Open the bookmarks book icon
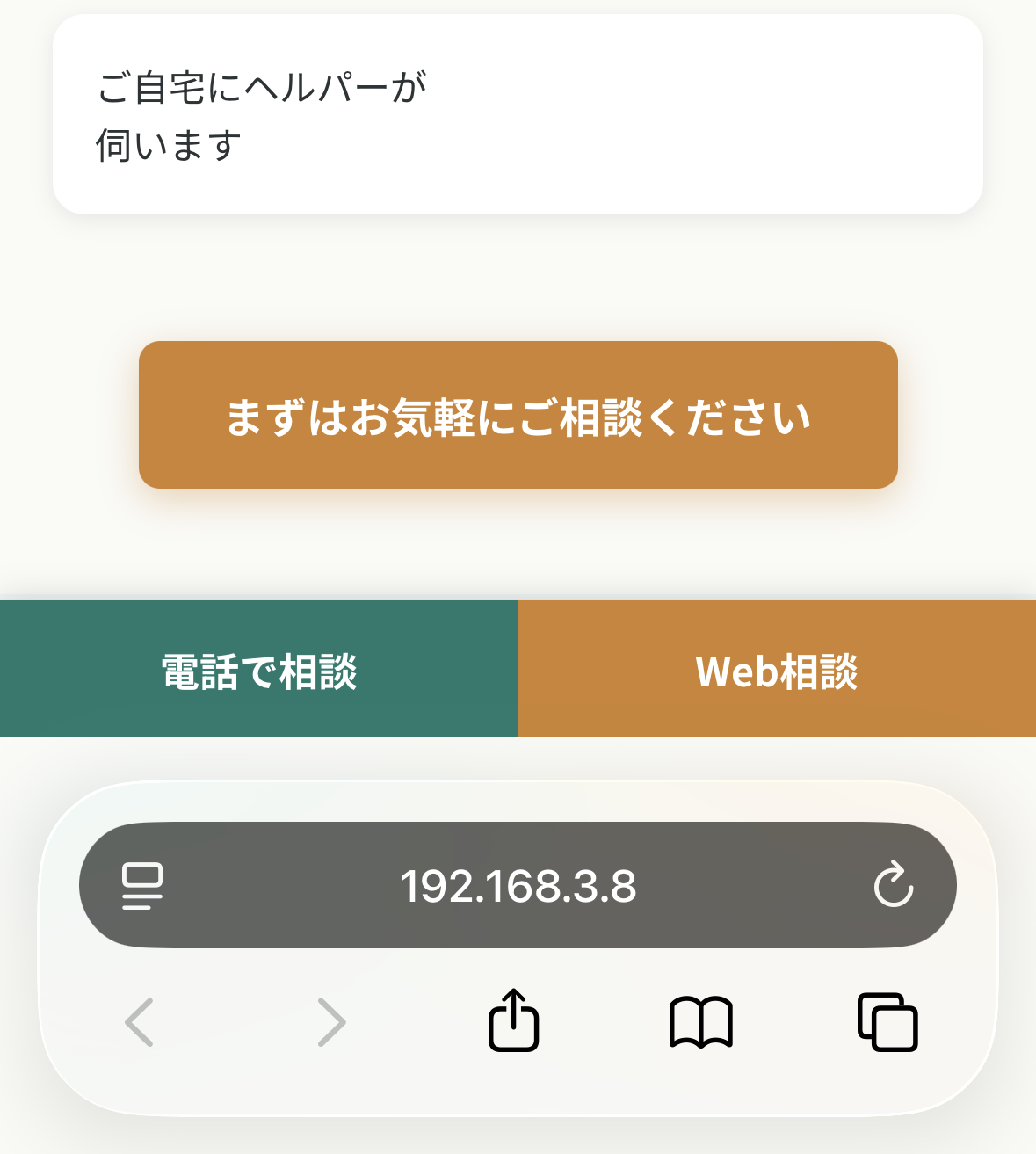Screen dimensions: 1036x1154 pos(700,1022)
